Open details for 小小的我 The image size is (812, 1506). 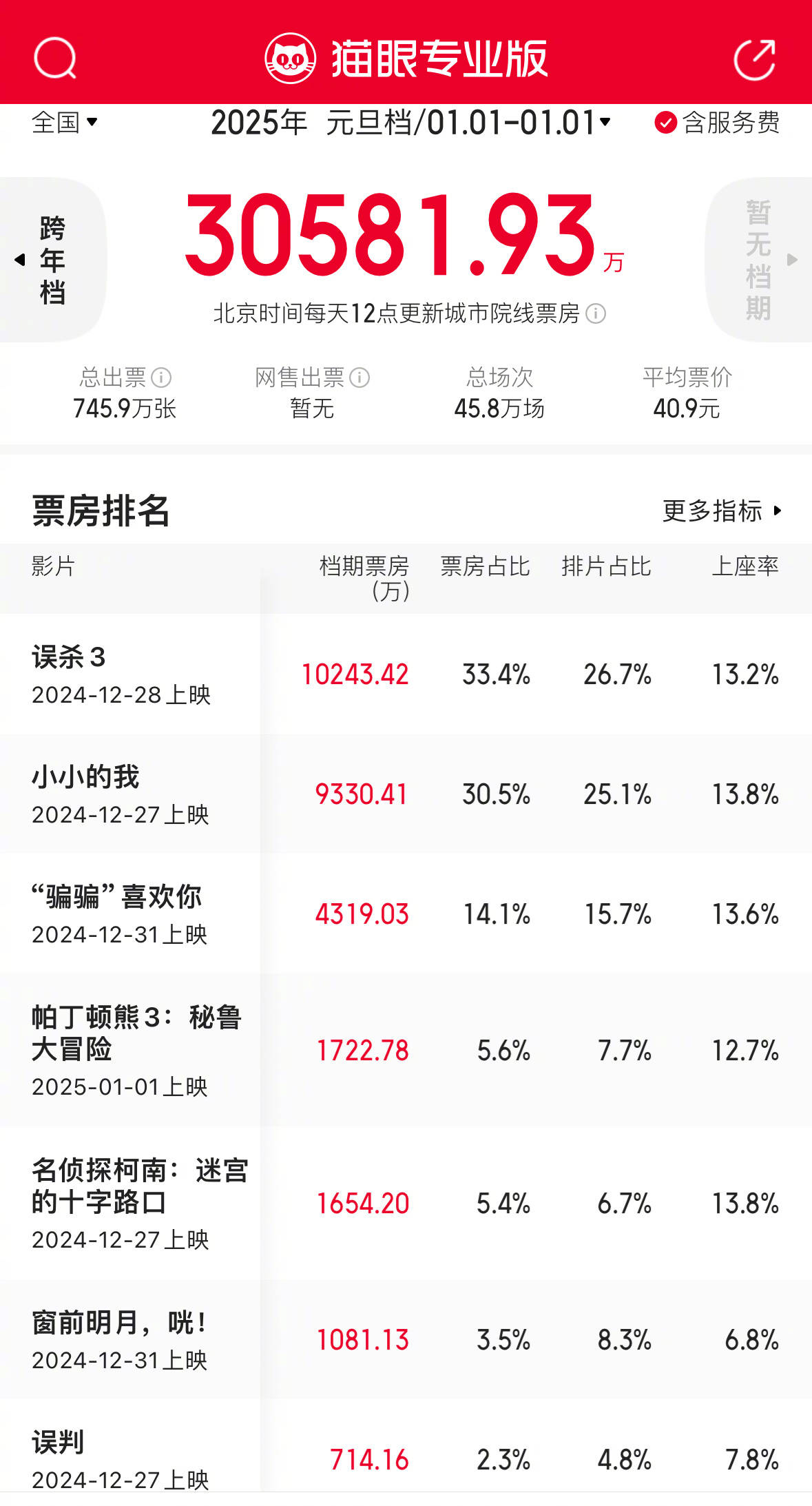pyautogui.click(x=406, y=794)
